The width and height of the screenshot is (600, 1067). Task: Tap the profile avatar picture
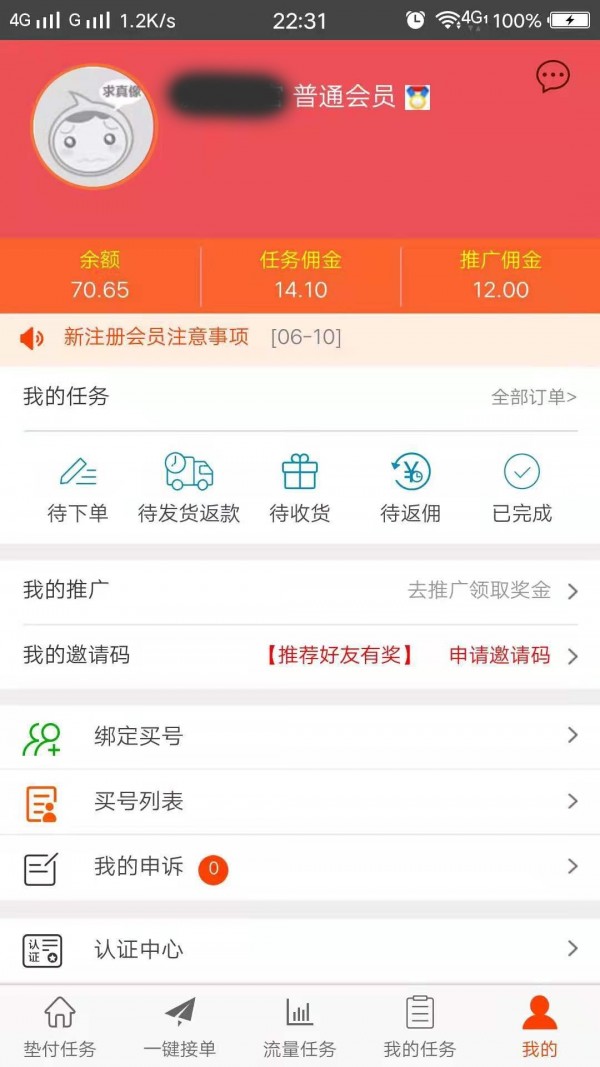pyautogui.click(x=93, y=127)
